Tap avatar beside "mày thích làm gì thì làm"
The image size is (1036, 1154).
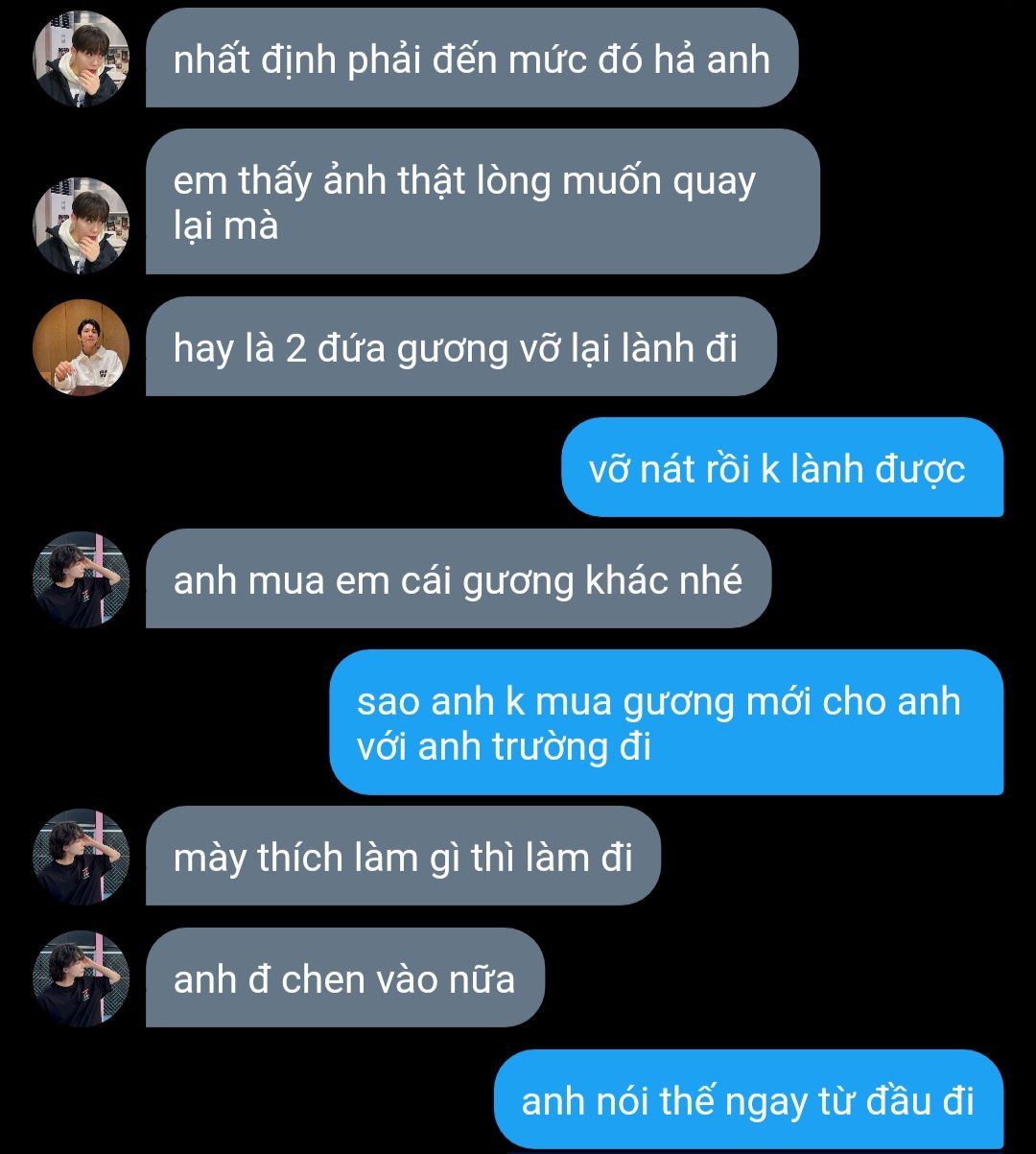point(82,857)
